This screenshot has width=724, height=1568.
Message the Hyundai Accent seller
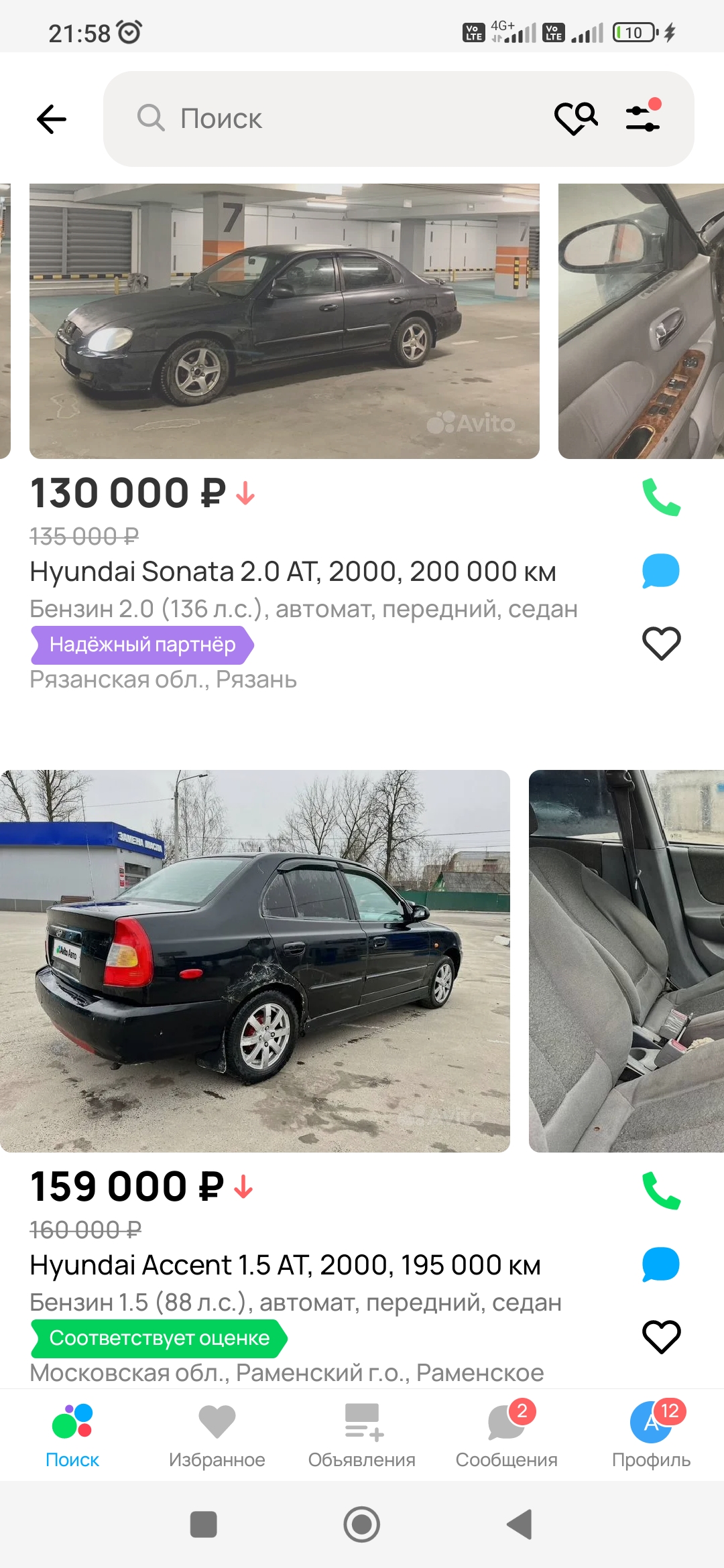click(x=661, y=1264)
